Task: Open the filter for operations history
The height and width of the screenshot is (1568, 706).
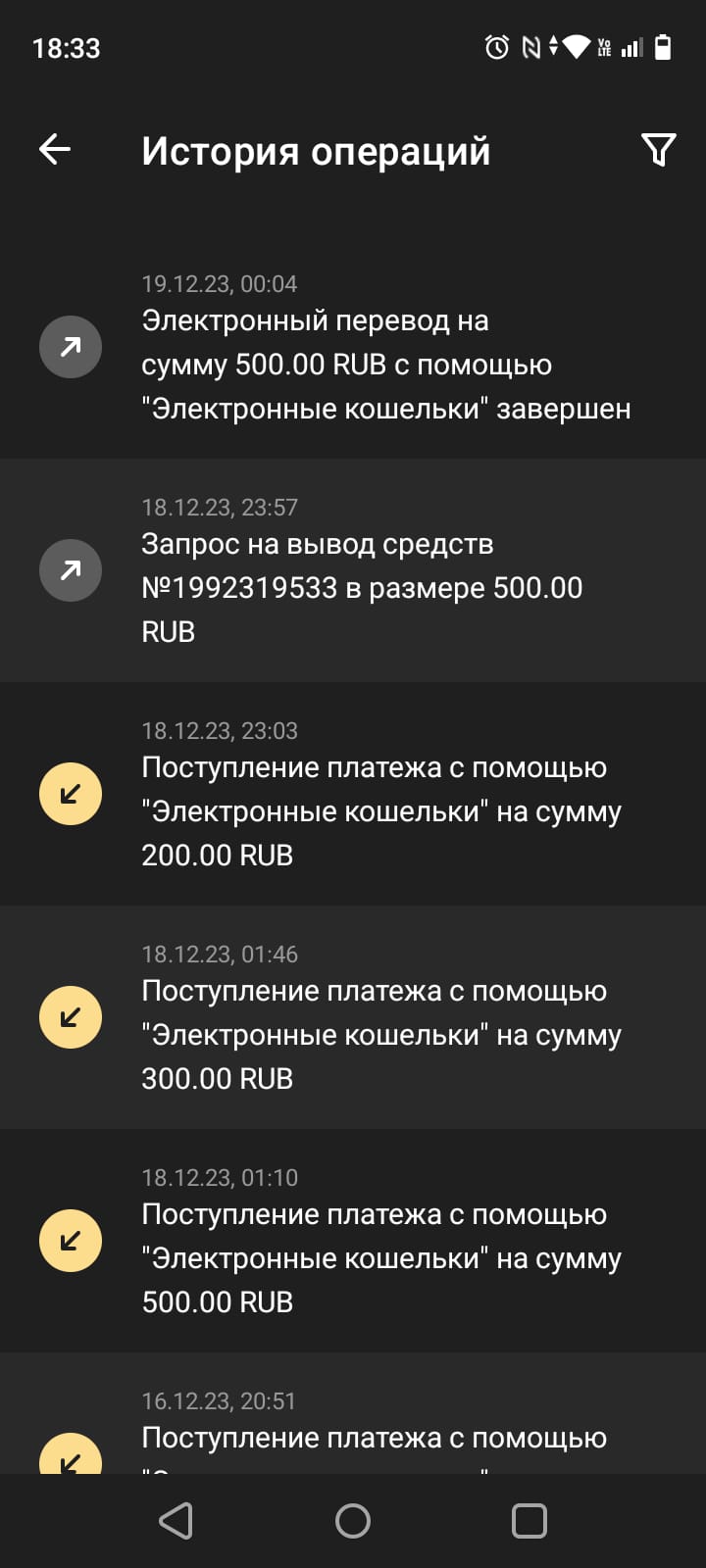Action: [658, 149]
